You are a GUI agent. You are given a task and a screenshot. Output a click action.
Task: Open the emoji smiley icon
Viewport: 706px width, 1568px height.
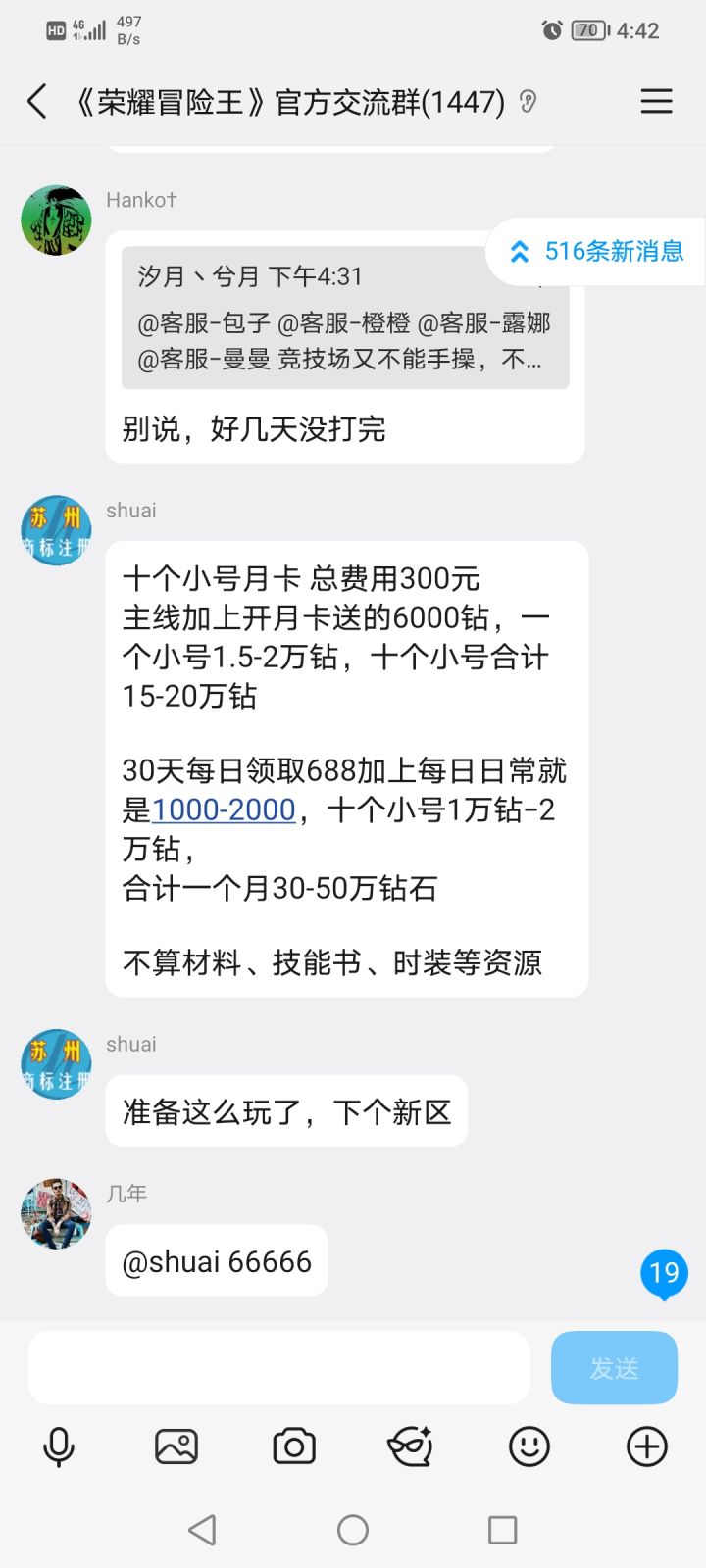529,1445
